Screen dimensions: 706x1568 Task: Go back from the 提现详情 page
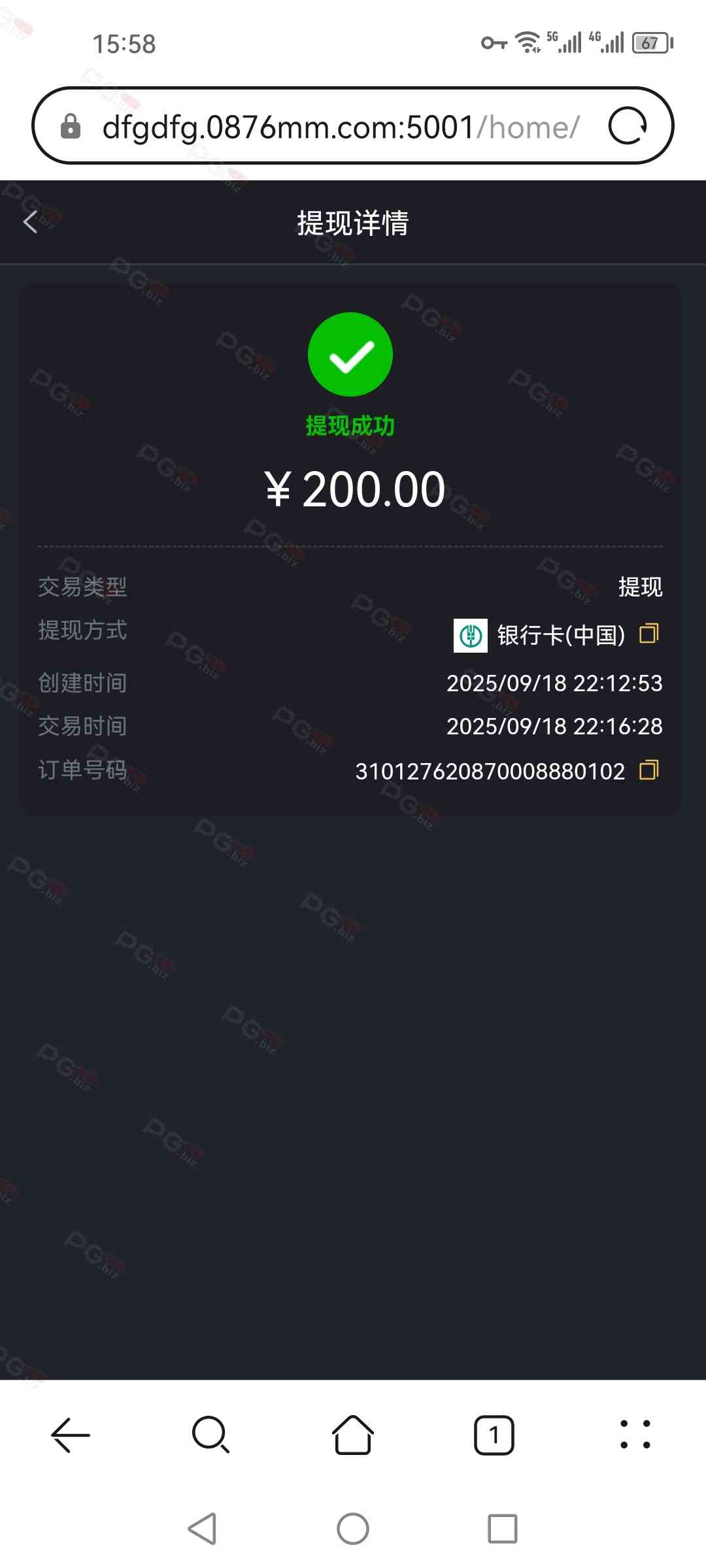[x=31, y=223]
